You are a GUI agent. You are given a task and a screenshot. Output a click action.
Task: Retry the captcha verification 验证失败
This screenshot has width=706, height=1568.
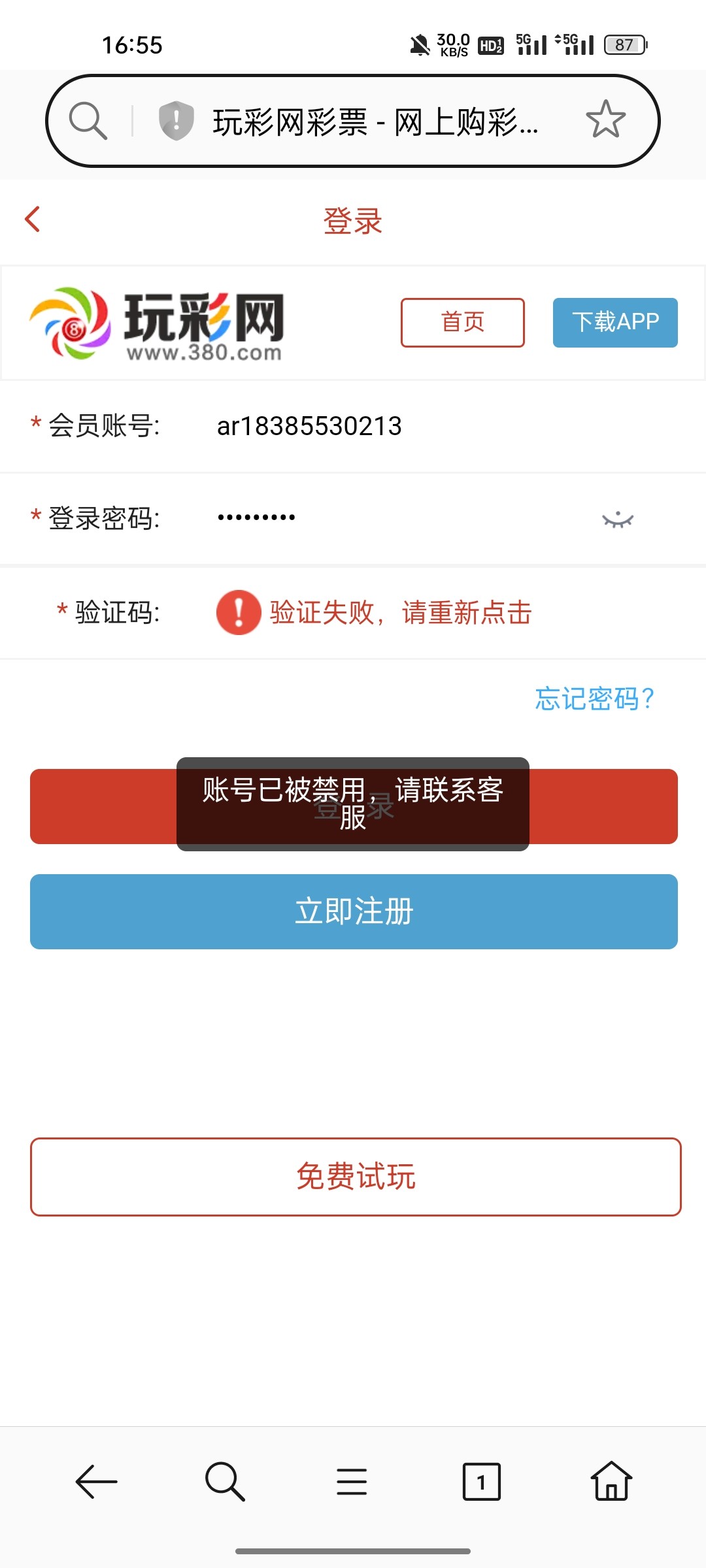[400, 613]
